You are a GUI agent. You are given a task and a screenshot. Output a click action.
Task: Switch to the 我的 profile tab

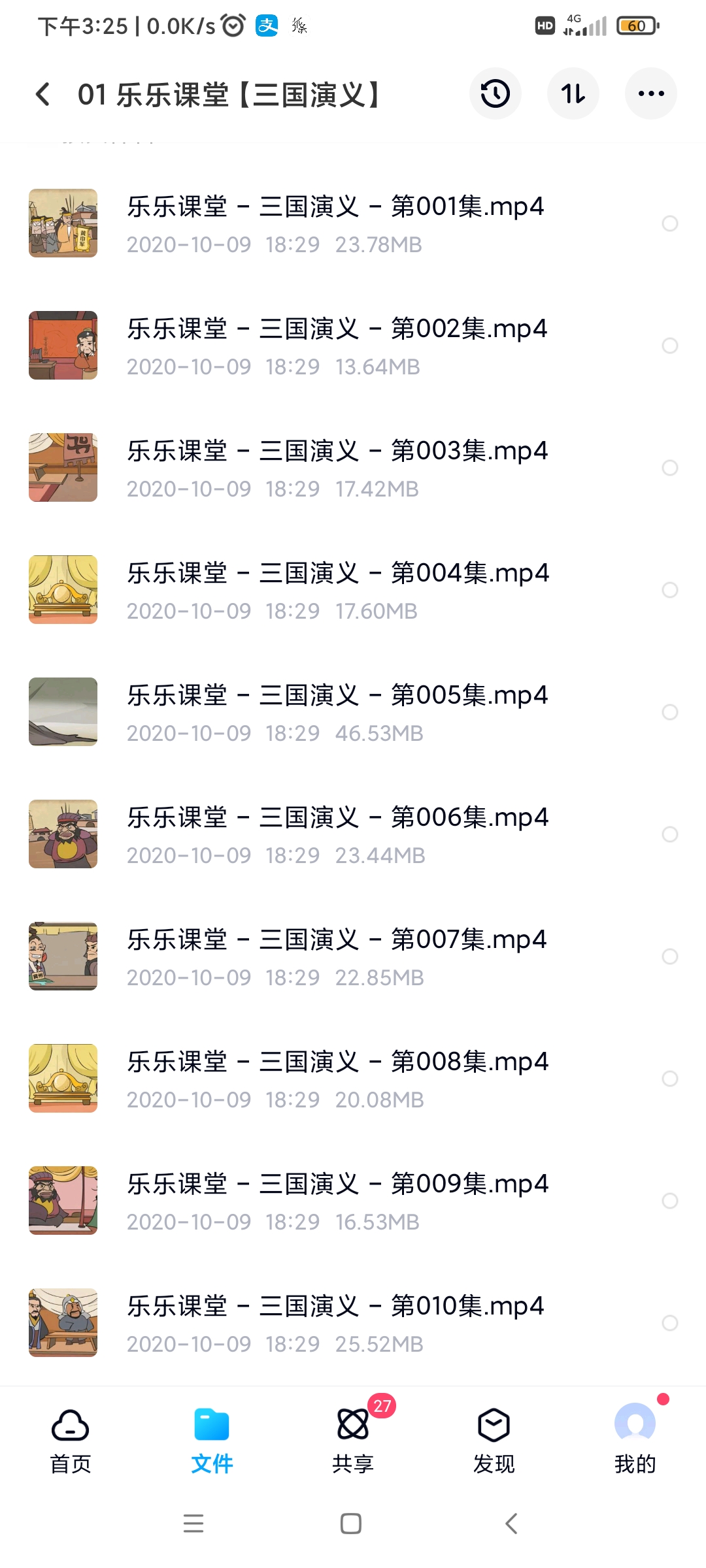[x=635, y=1437]
